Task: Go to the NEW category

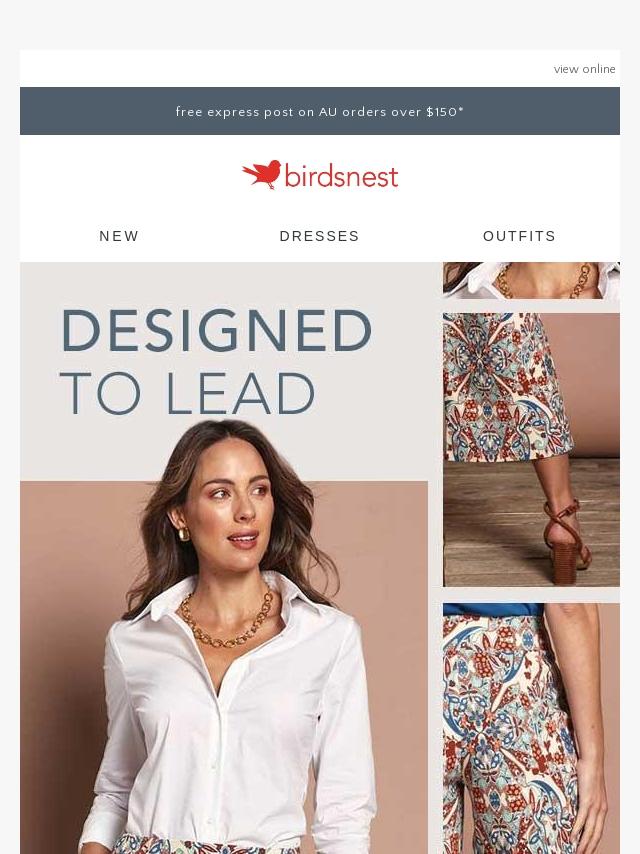Action: pyautogui.click(x=119, y=236)
